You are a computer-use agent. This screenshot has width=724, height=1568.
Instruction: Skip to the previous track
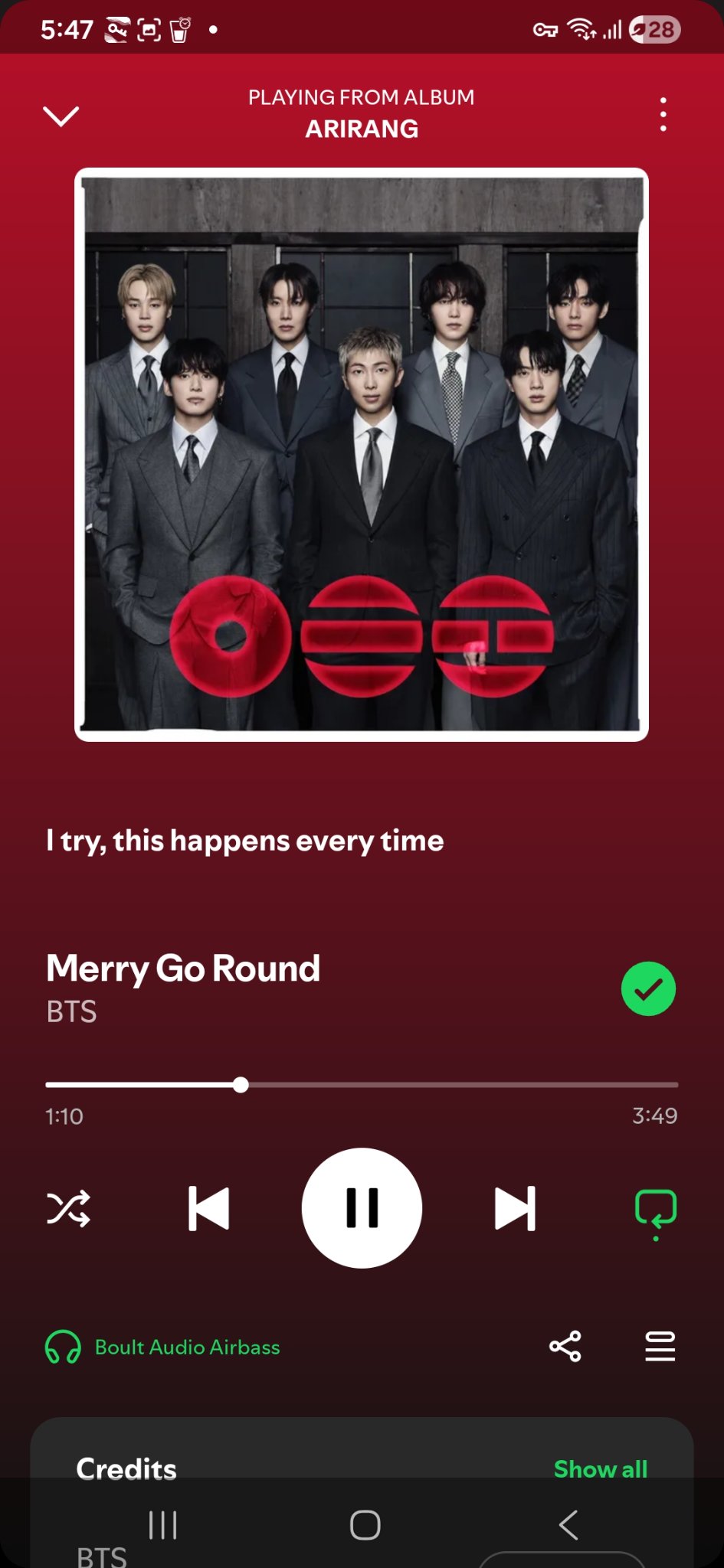tap(208, 1208)
